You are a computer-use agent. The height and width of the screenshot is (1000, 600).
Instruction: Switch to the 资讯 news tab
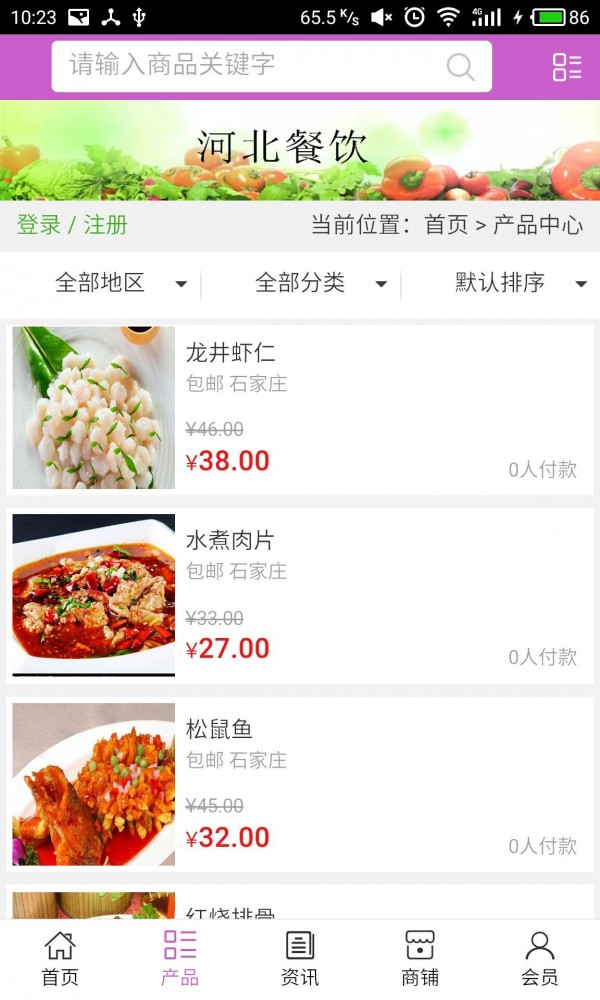[x=300, y=958]
